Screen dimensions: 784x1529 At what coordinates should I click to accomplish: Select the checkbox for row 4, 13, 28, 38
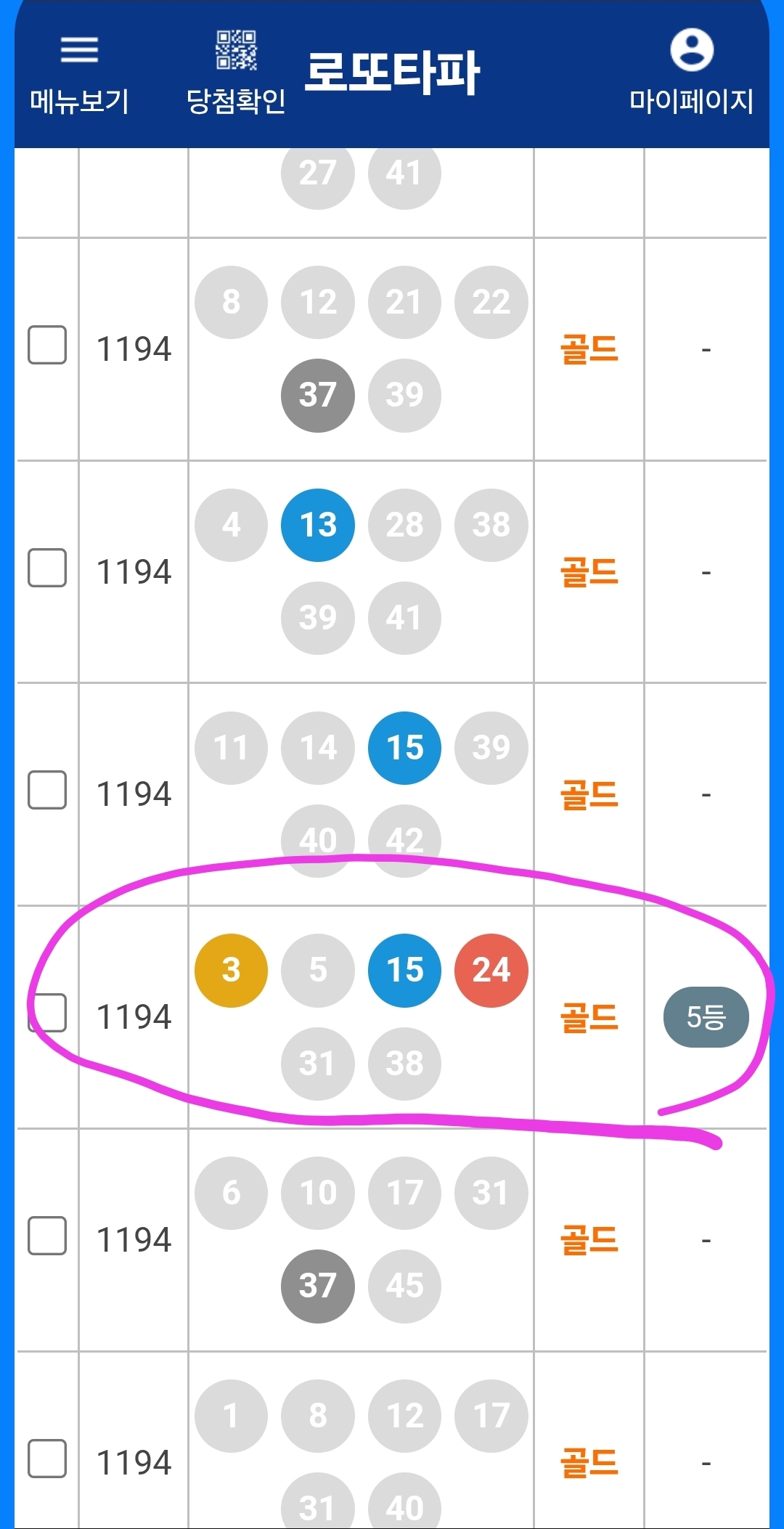(x=47, y=568)
